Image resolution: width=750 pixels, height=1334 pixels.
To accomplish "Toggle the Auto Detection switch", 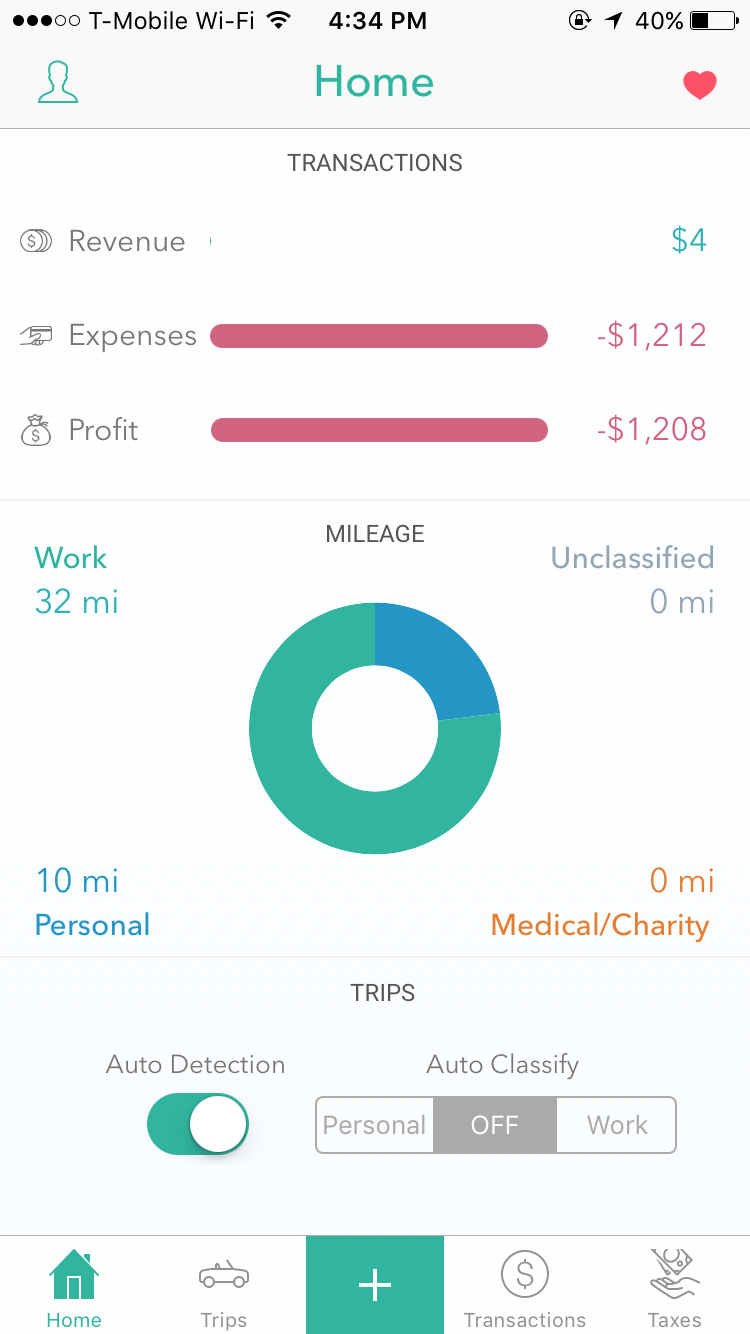I will pyautogui.click(x=197, y=1124).
